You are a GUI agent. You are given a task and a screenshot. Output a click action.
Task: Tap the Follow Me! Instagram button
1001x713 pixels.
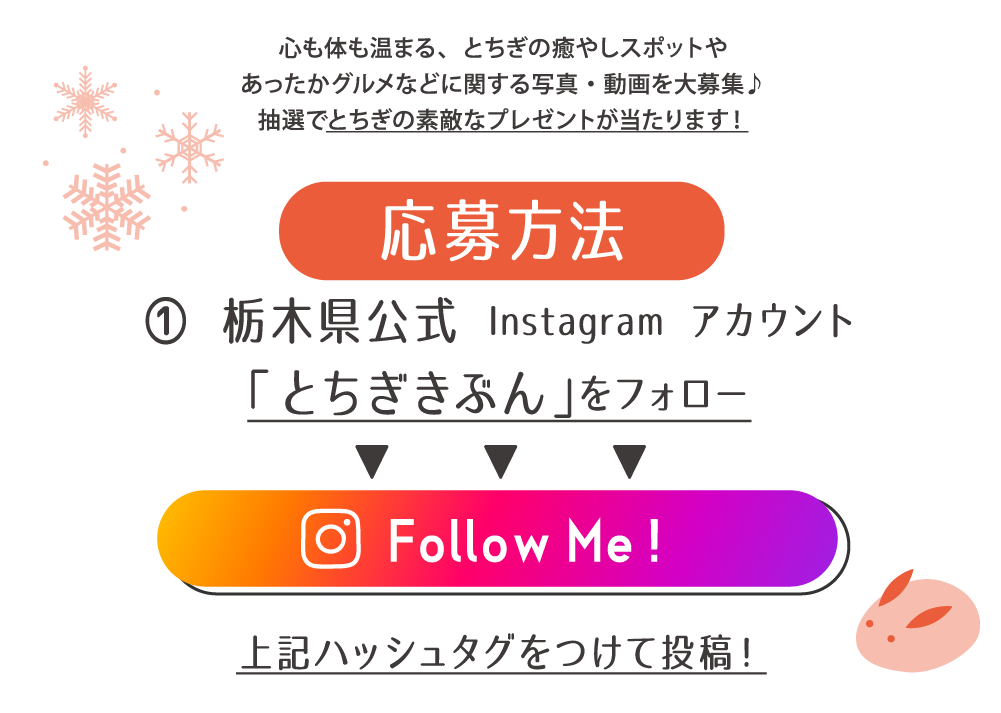pyautogui.click(x=498, y=539)
